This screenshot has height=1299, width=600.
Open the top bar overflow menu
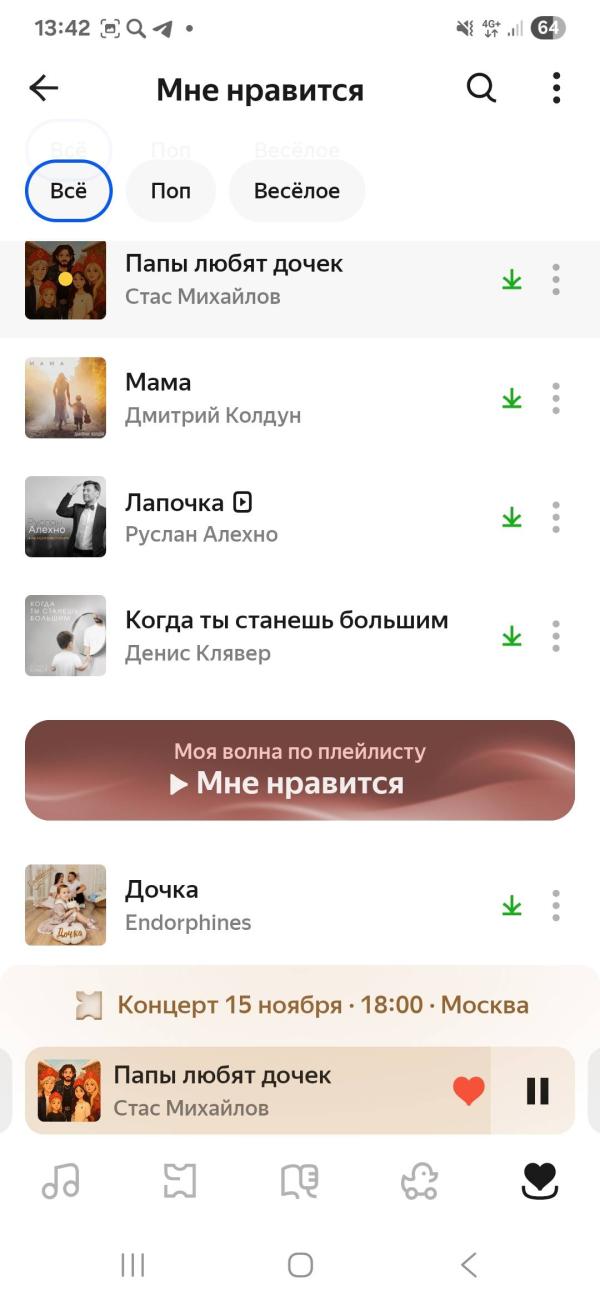coord(556,89)
